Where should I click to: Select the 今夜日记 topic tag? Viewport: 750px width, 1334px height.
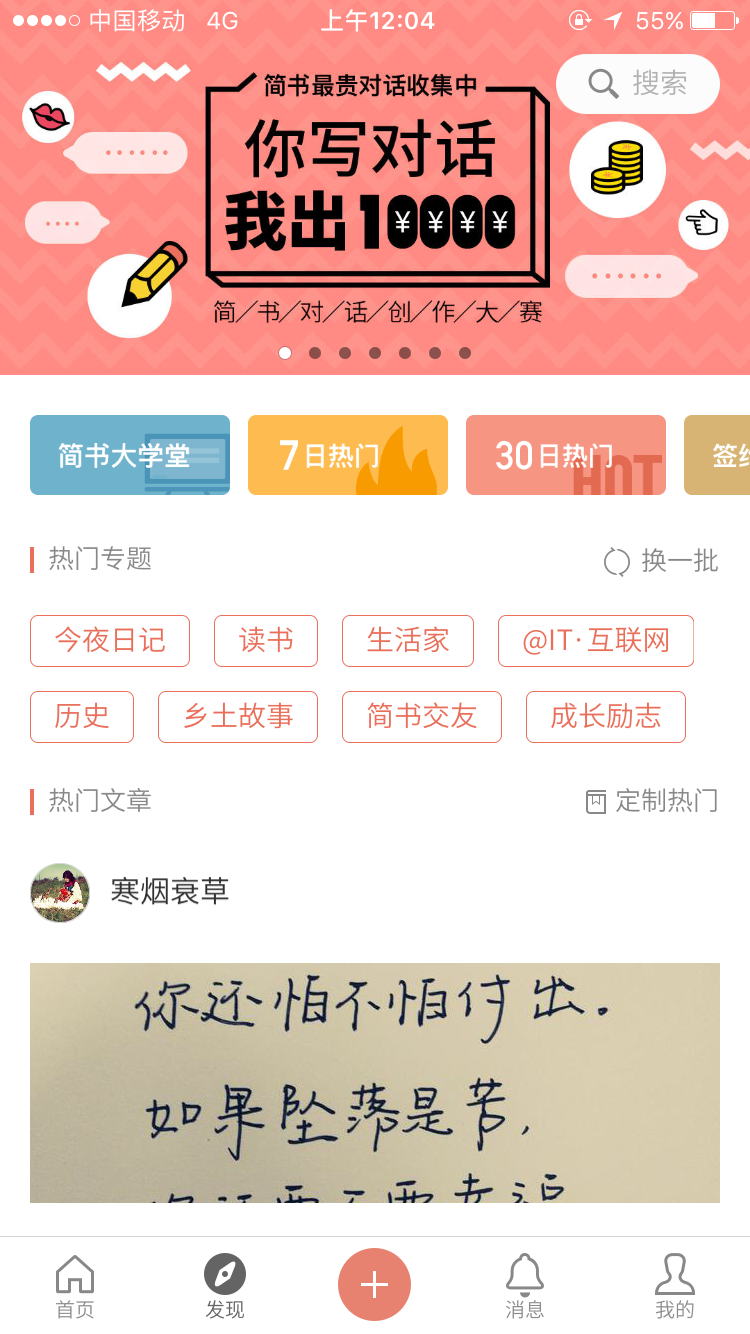click(109, 641)
